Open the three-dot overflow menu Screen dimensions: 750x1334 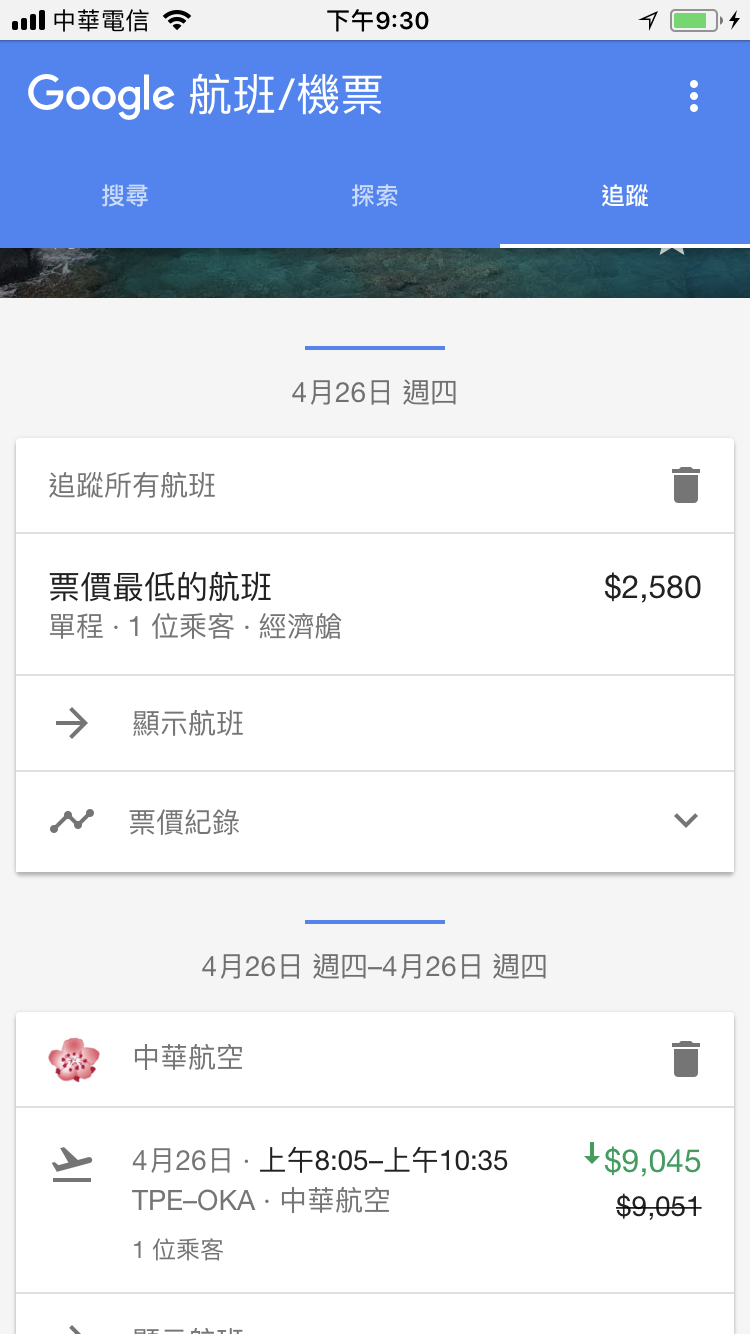tap(694, 97)
